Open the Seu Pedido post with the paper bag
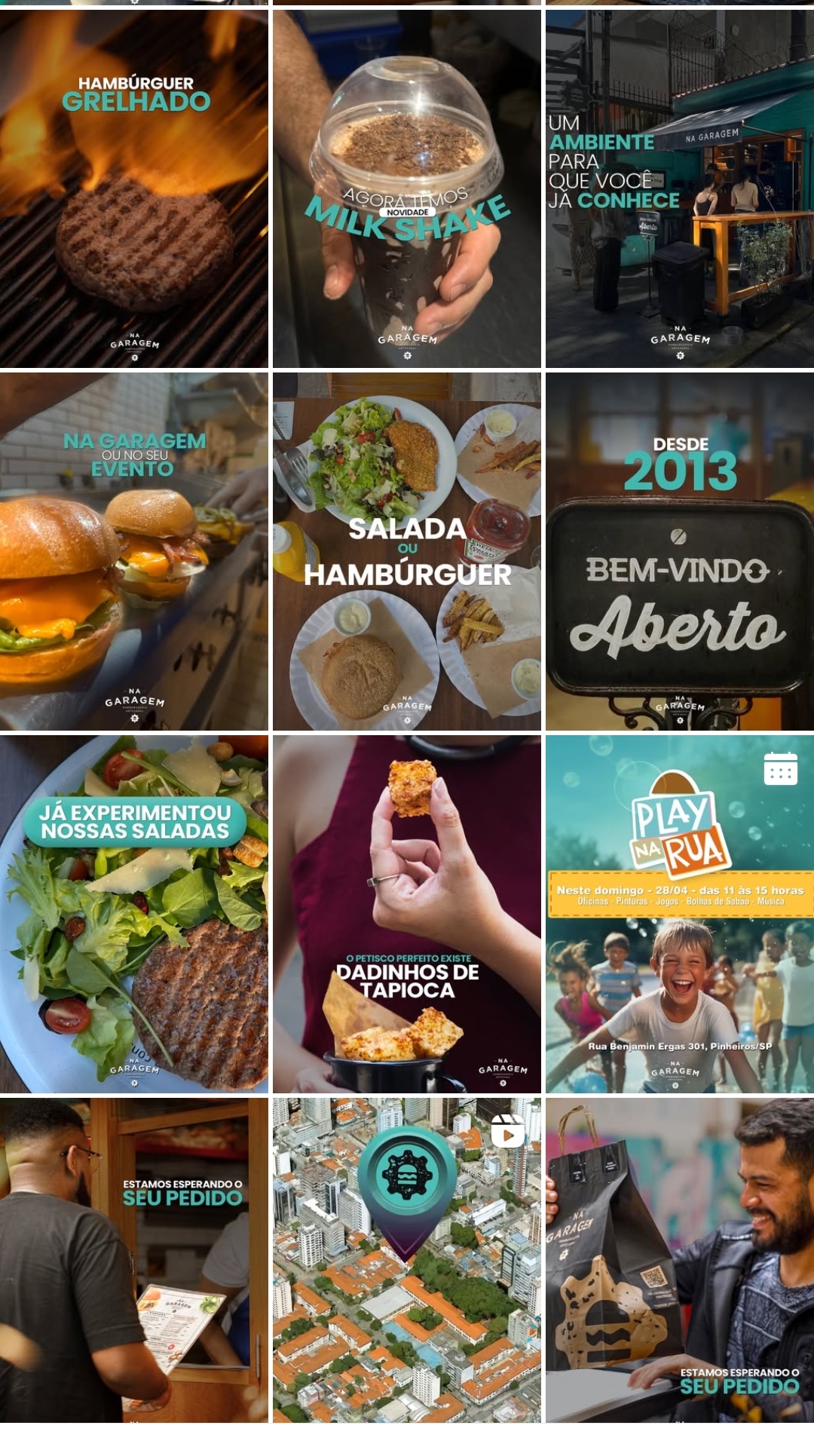The height and width of the screenshot is (1456, 814). (x=680, y=1260)
